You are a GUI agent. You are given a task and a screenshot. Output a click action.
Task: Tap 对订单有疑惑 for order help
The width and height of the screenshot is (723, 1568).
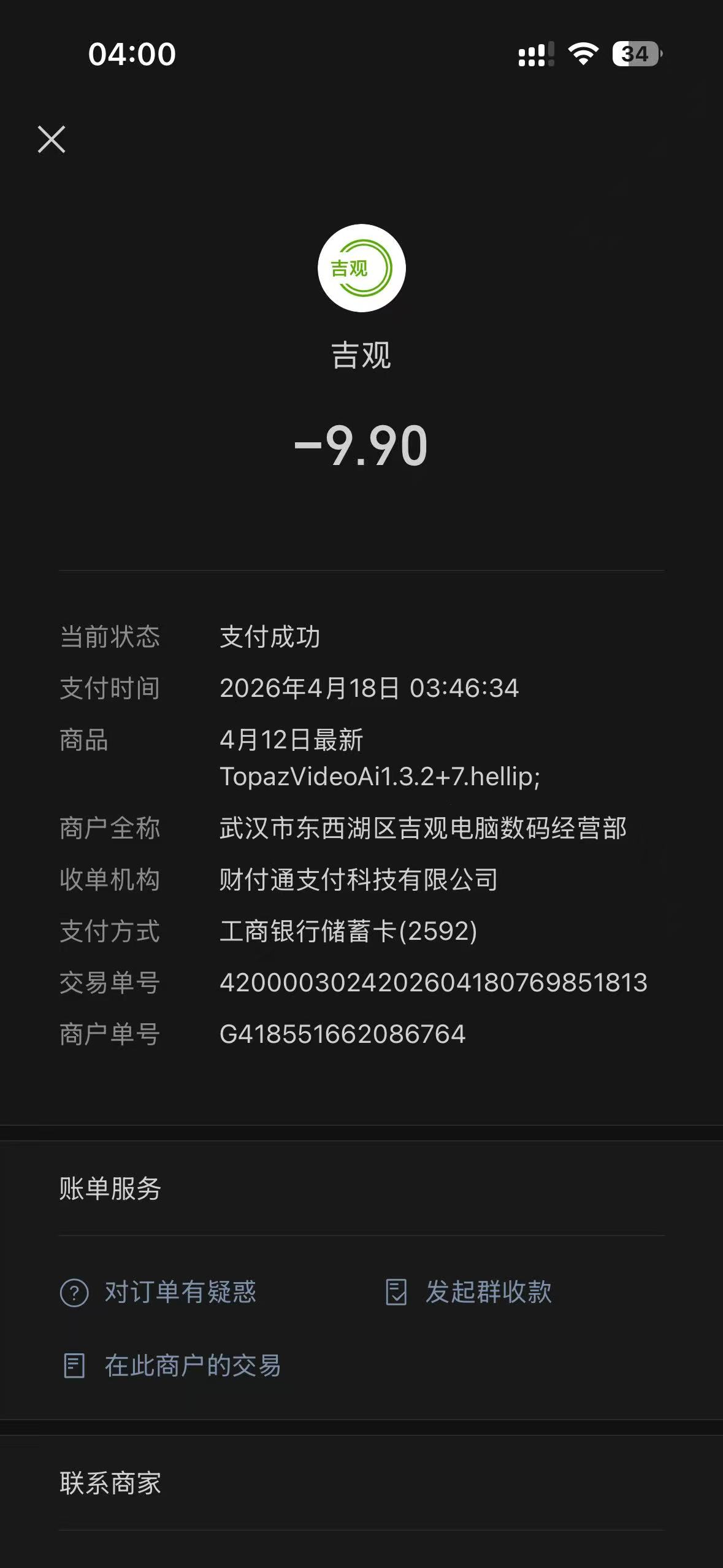pyautogui.click(x=158, y=1292)
